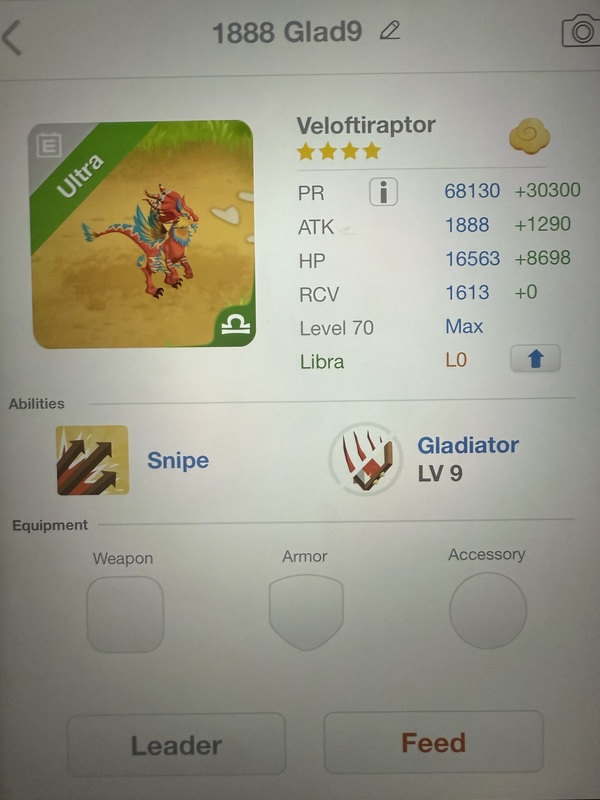This screenshot has width=600, height=800.
Task: Open the PR info button
Action: click(383, 192)
